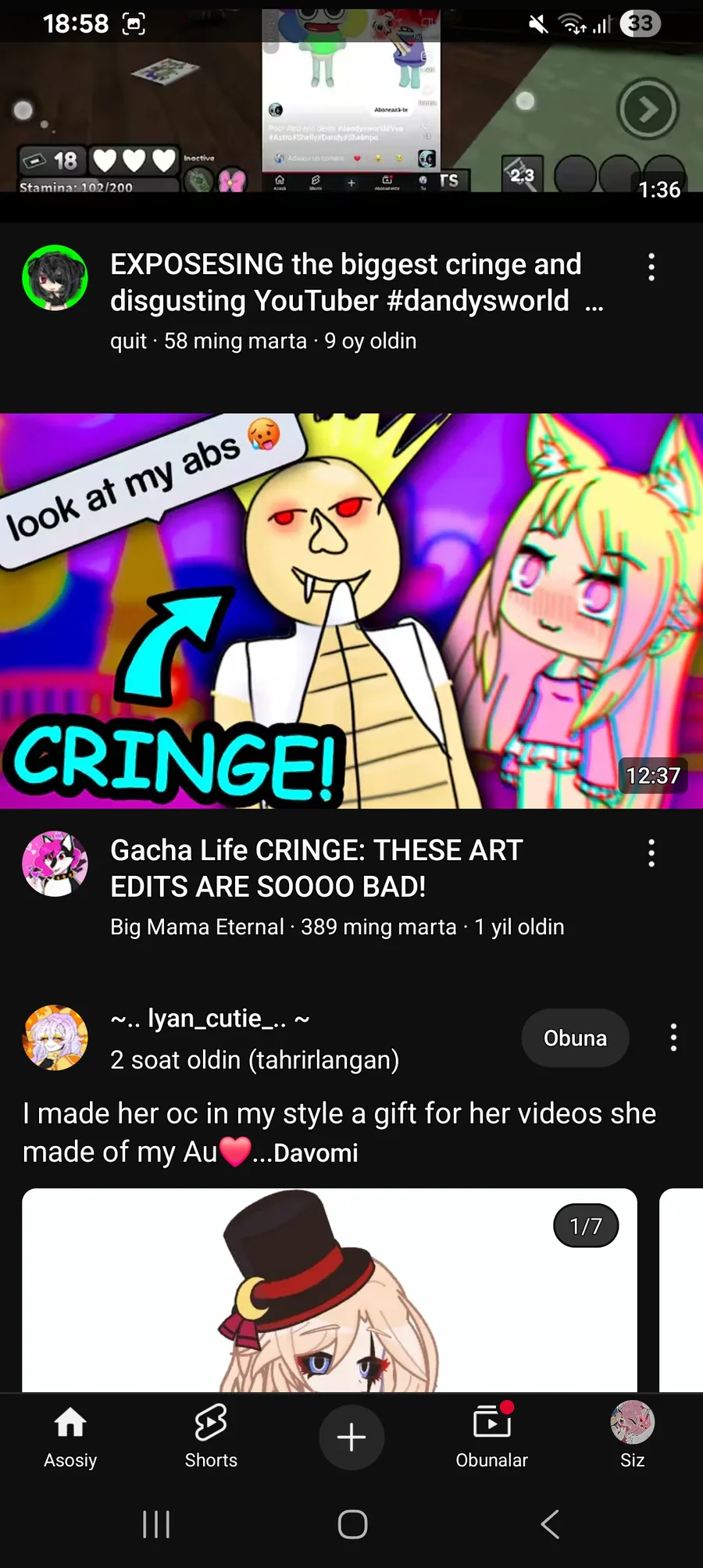This screenshot has height=1568, width=703.
Task: Open the post image marked 1/7
Action: 330,1290
